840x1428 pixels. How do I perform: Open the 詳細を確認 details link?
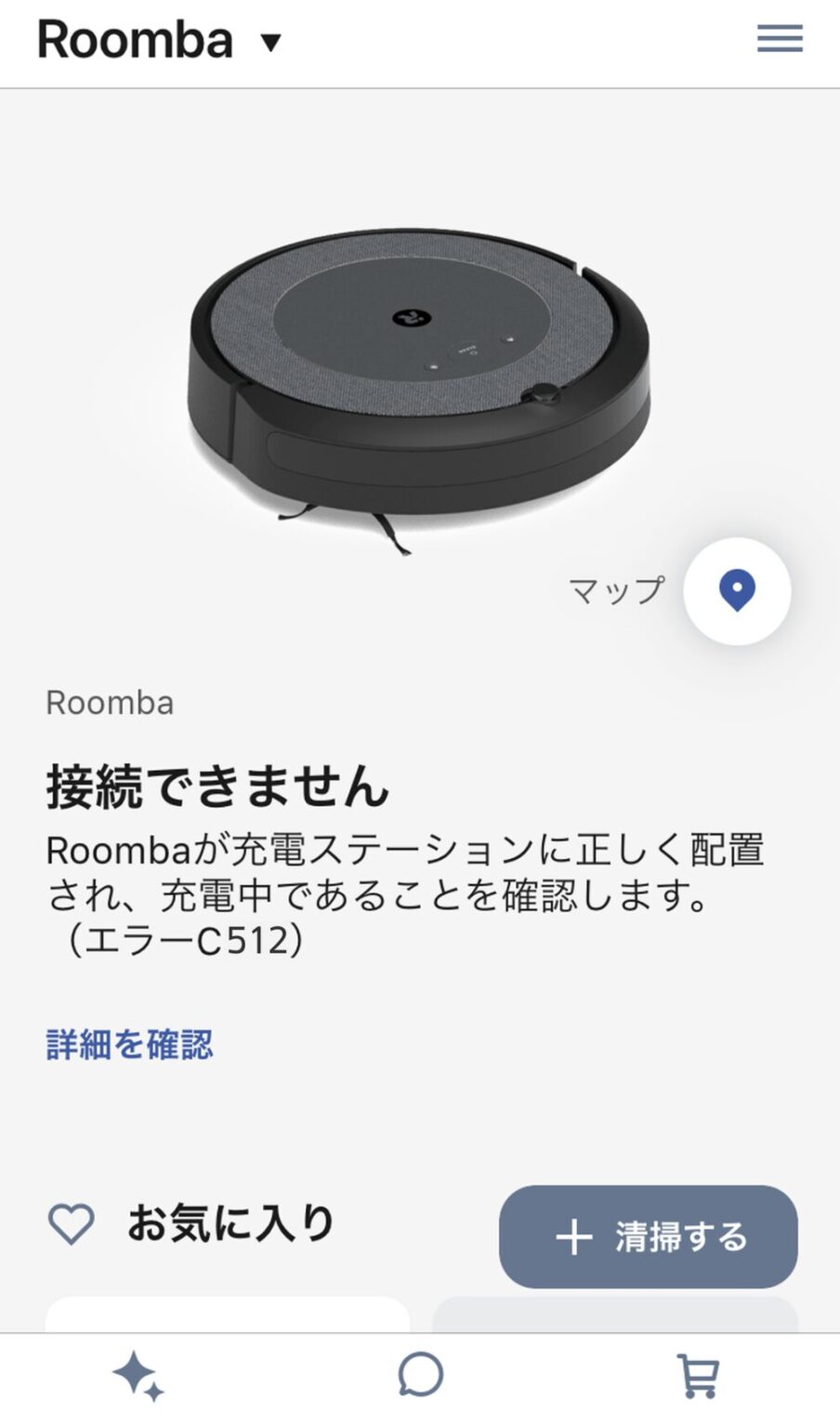tap(128, 1044)
